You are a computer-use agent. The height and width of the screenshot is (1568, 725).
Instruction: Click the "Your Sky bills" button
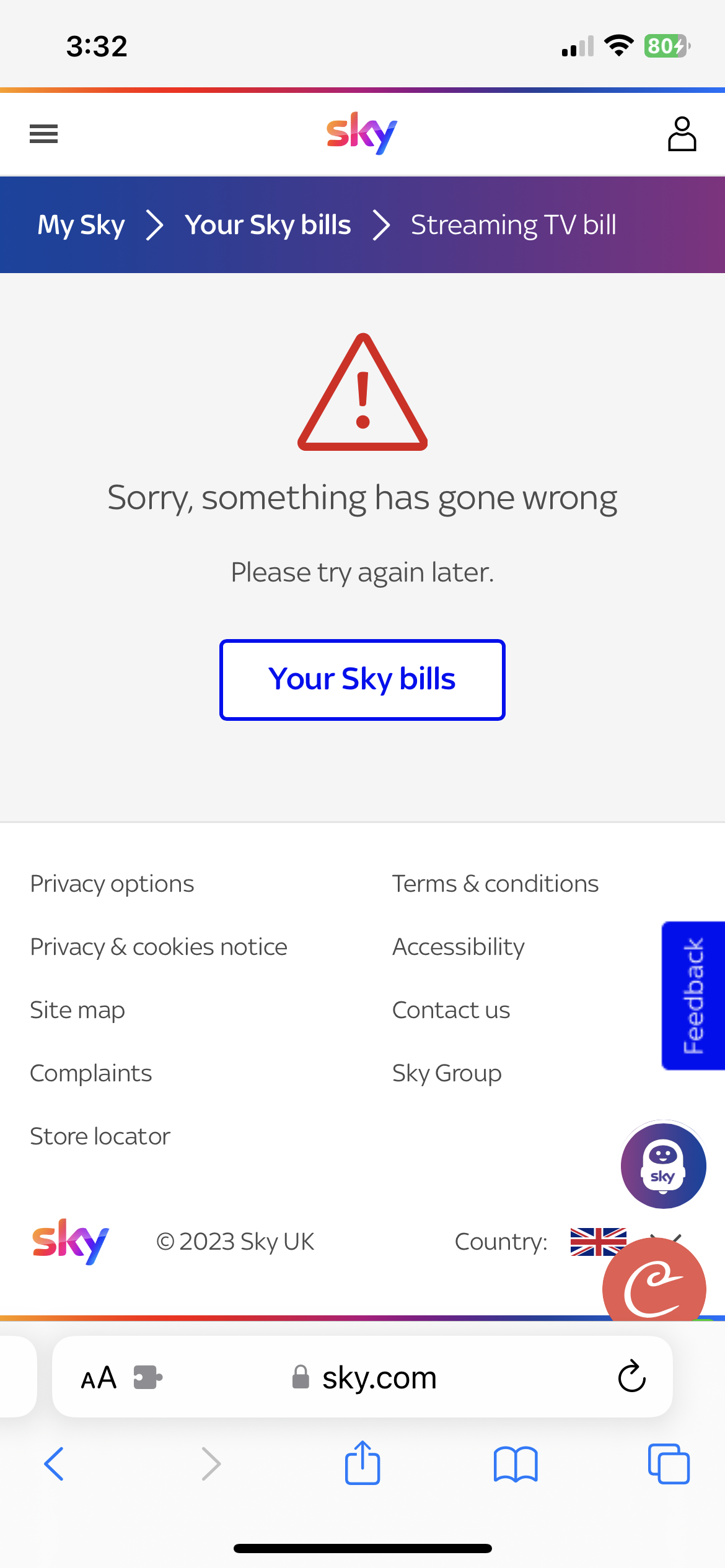[362, 679]
